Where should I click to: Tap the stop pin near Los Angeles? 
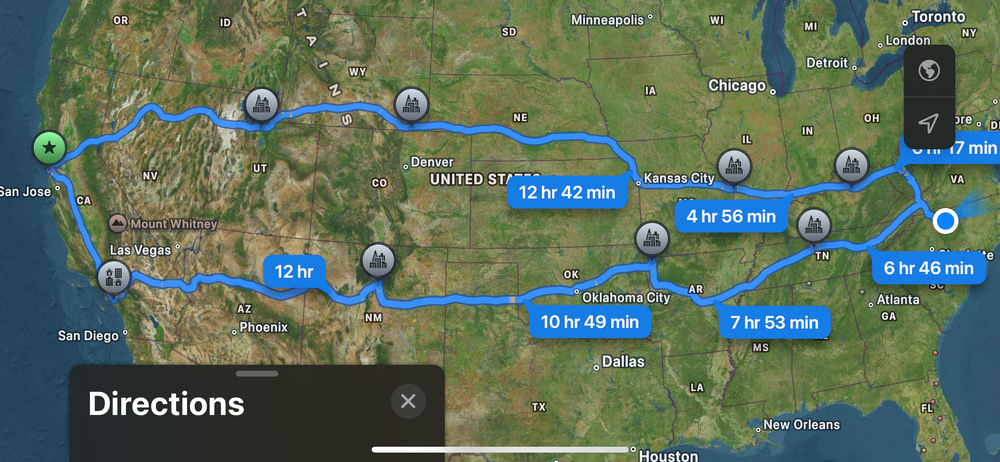click(x=112, y=275)
